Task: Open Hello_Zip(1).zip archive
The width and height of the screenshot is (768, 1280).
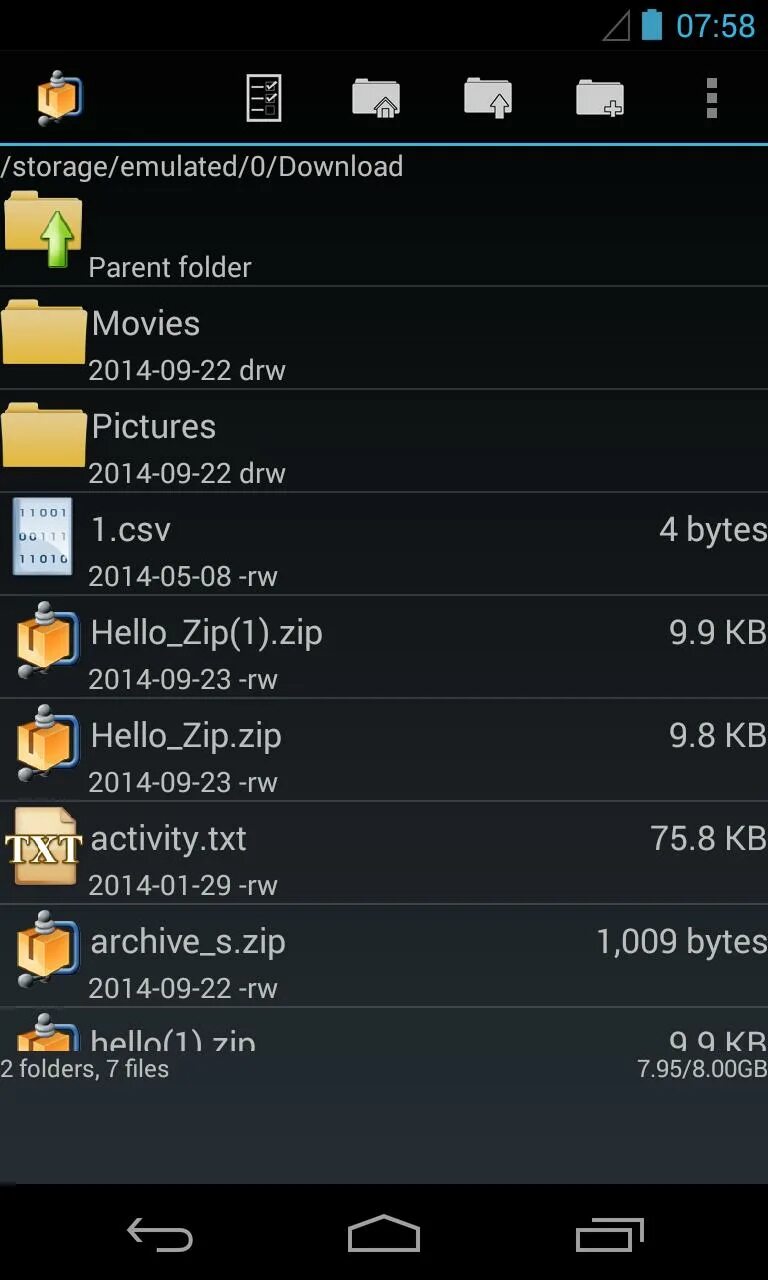Action: pyautogui.click(x=384, y=648)
